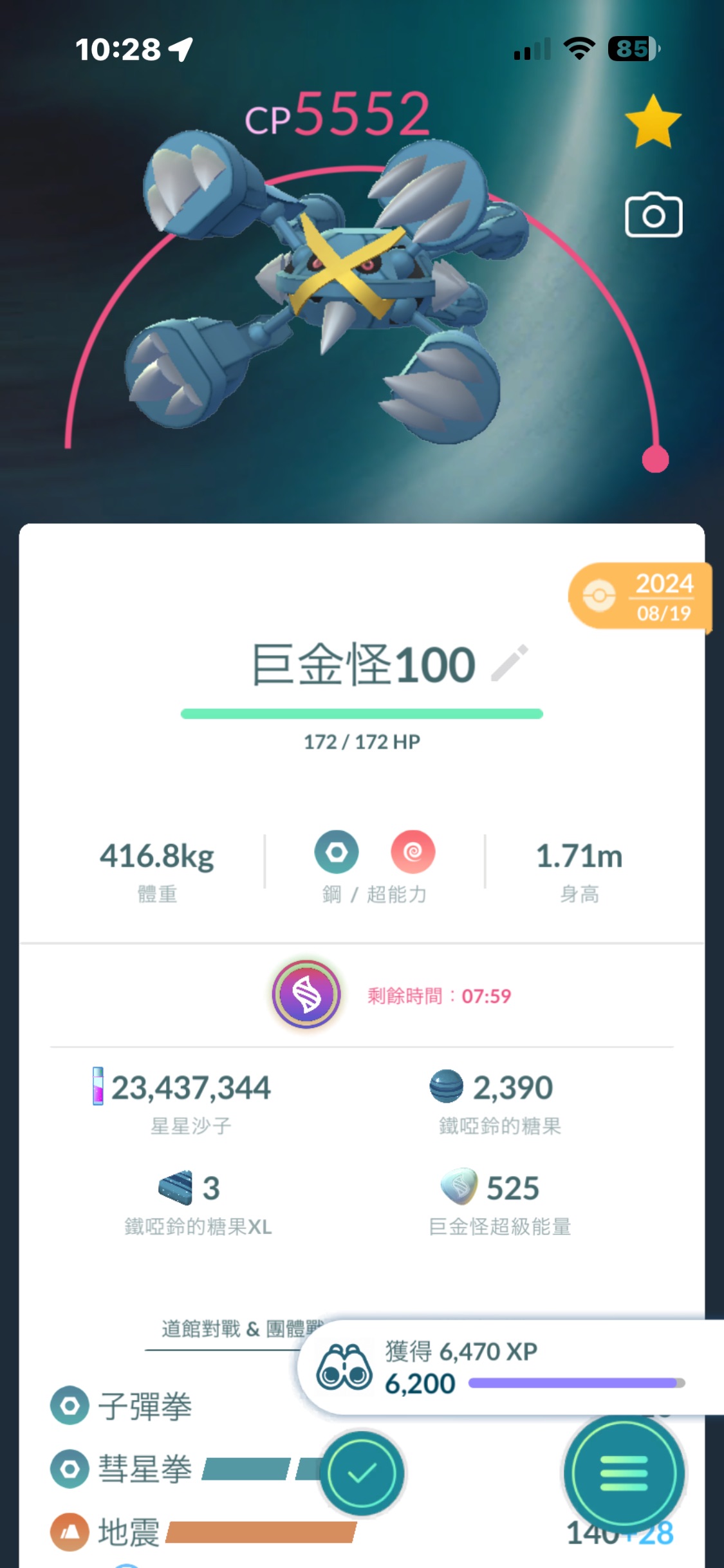Toggle the favorite star for this Pokémon
Viewport: 724px width, 1568px height.
pos(653,122)
